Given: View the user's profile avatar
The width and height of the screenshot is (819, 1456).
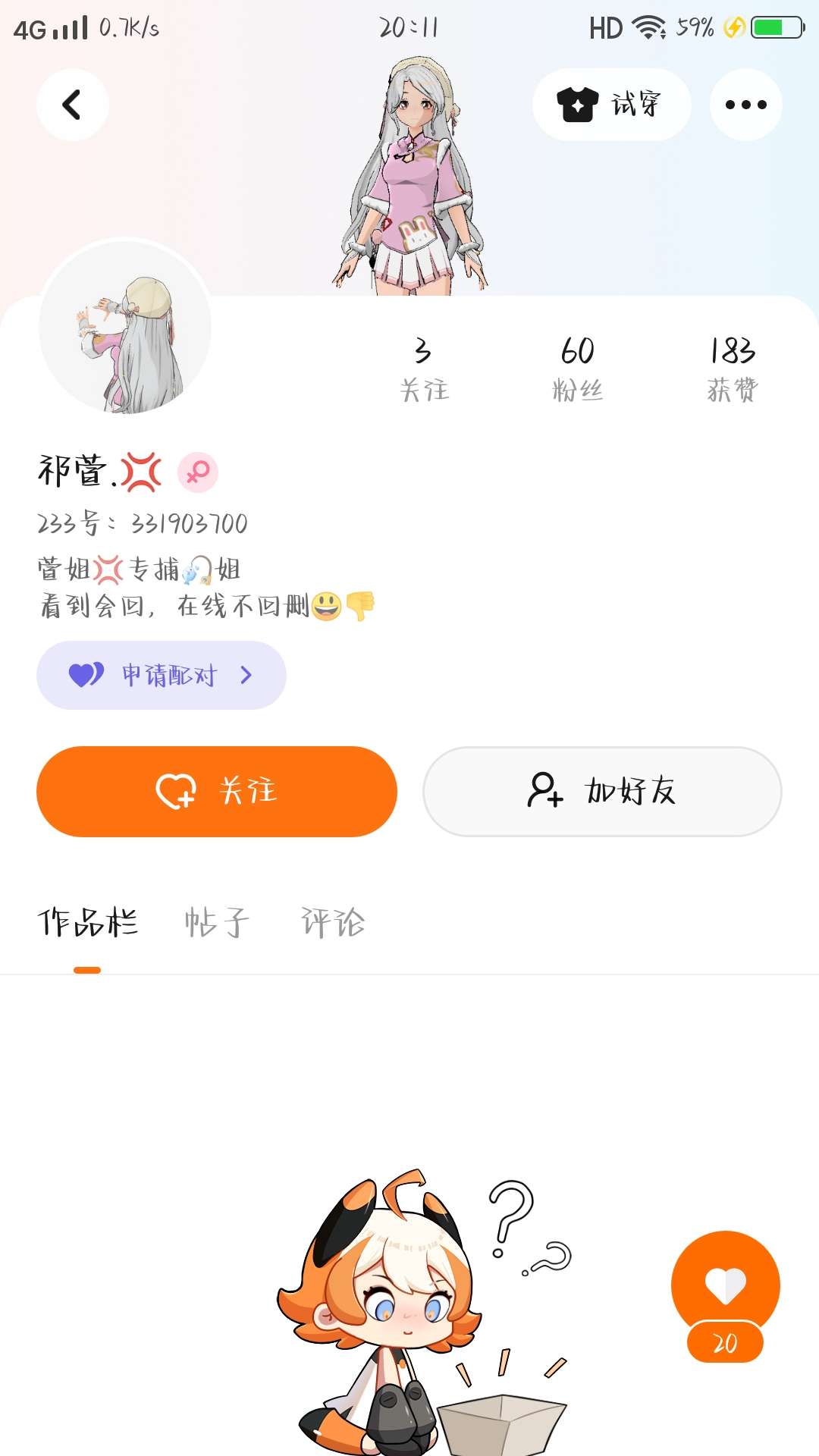Looking at the screenshot, I should point(125,328).
